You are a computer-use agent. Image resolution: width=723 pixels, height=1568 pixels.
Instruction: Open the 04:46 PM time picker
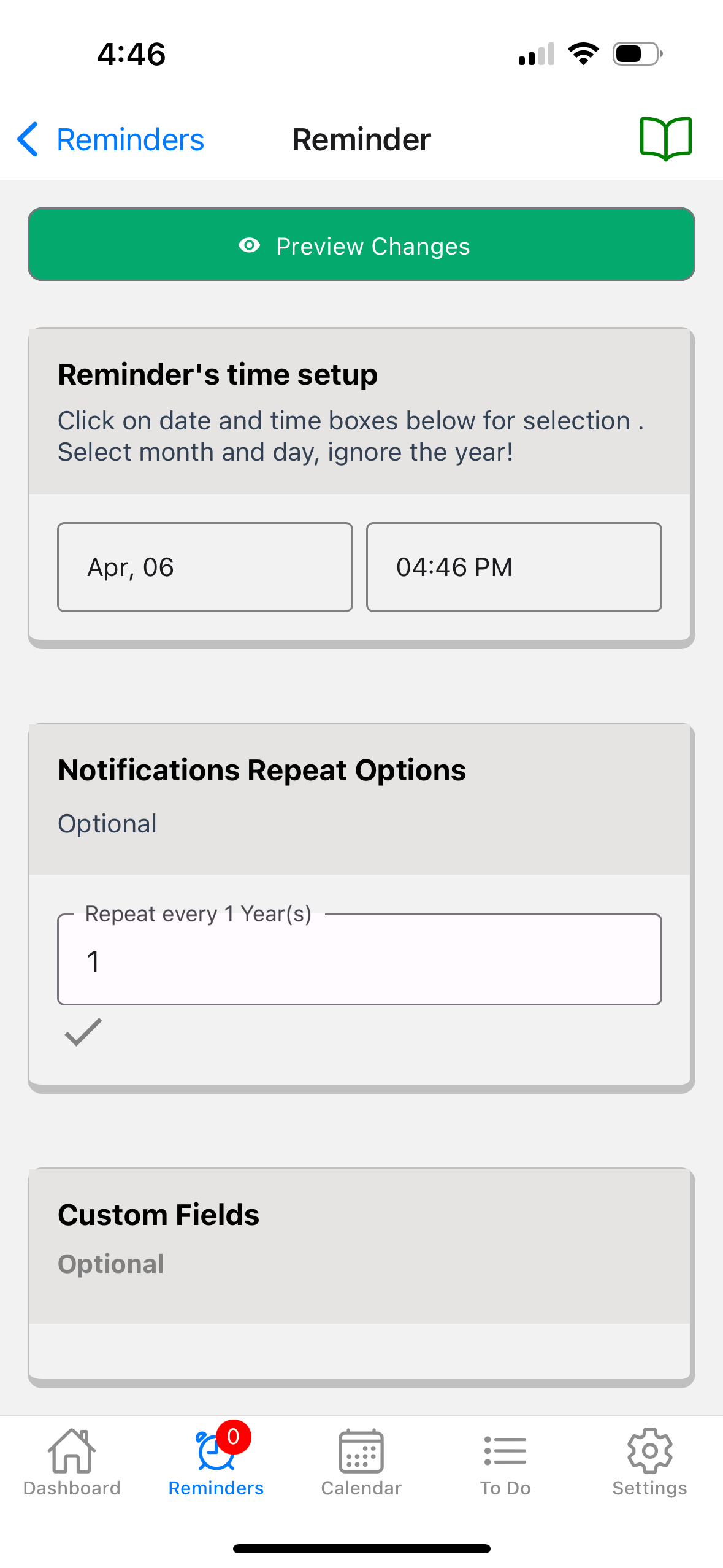514,567
